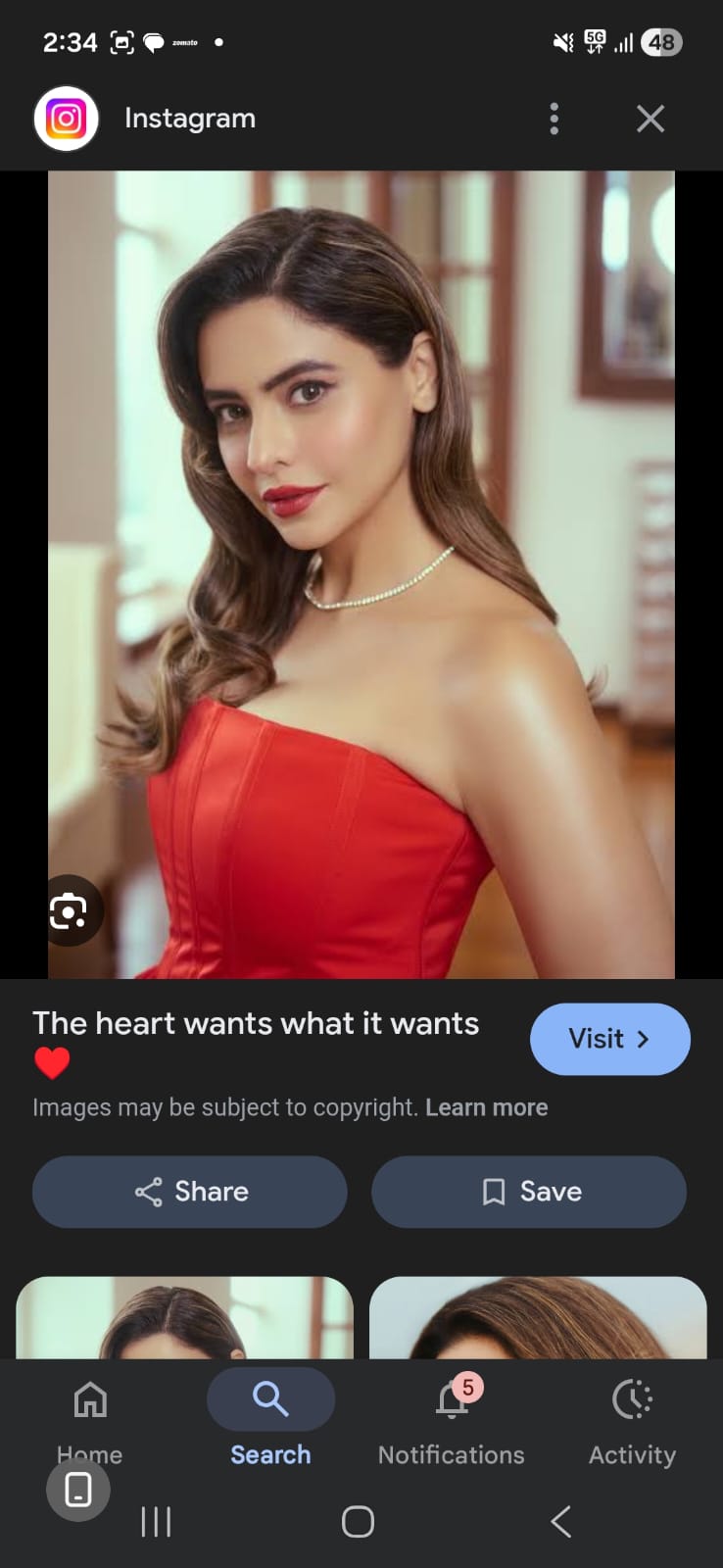
Task: Open the Instagram app icon
Action: click(65, 118)
